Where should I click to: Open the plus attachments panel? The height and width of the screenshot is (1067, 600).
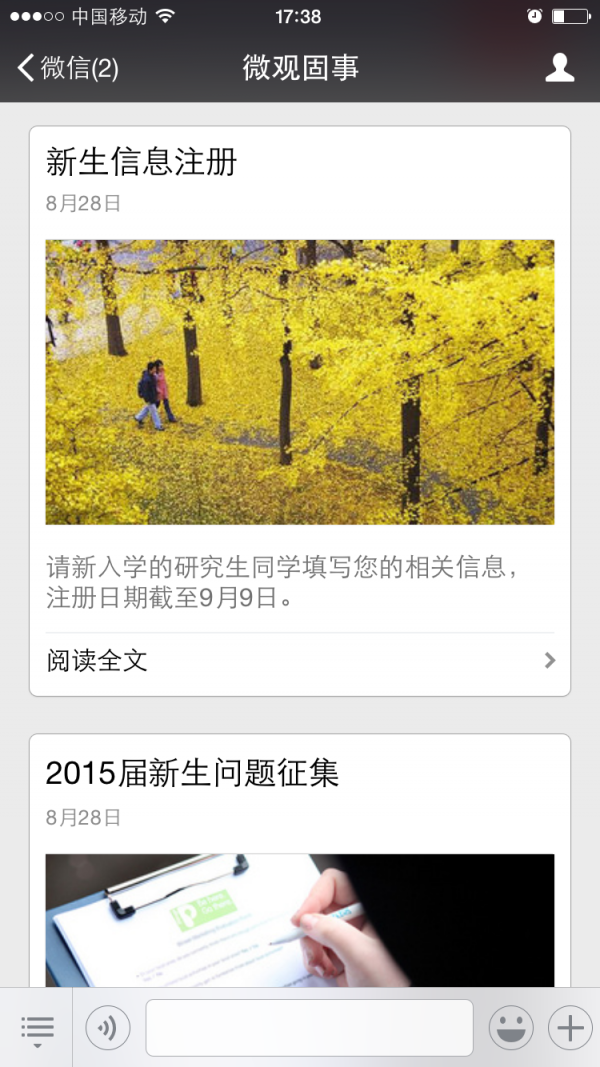pos(570,1028)
